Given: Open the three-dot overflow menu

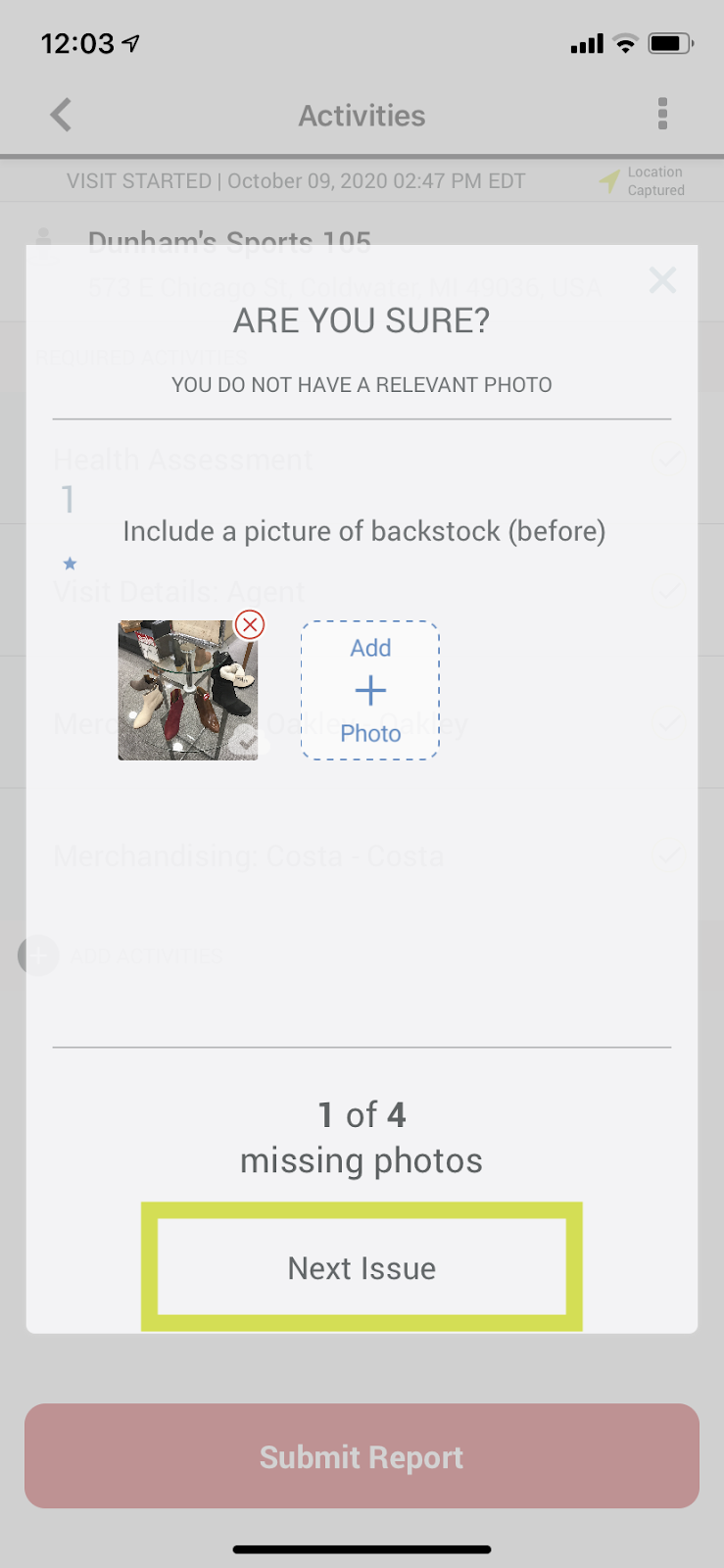Looking at the screenshot, I should (x=663, y=114).
